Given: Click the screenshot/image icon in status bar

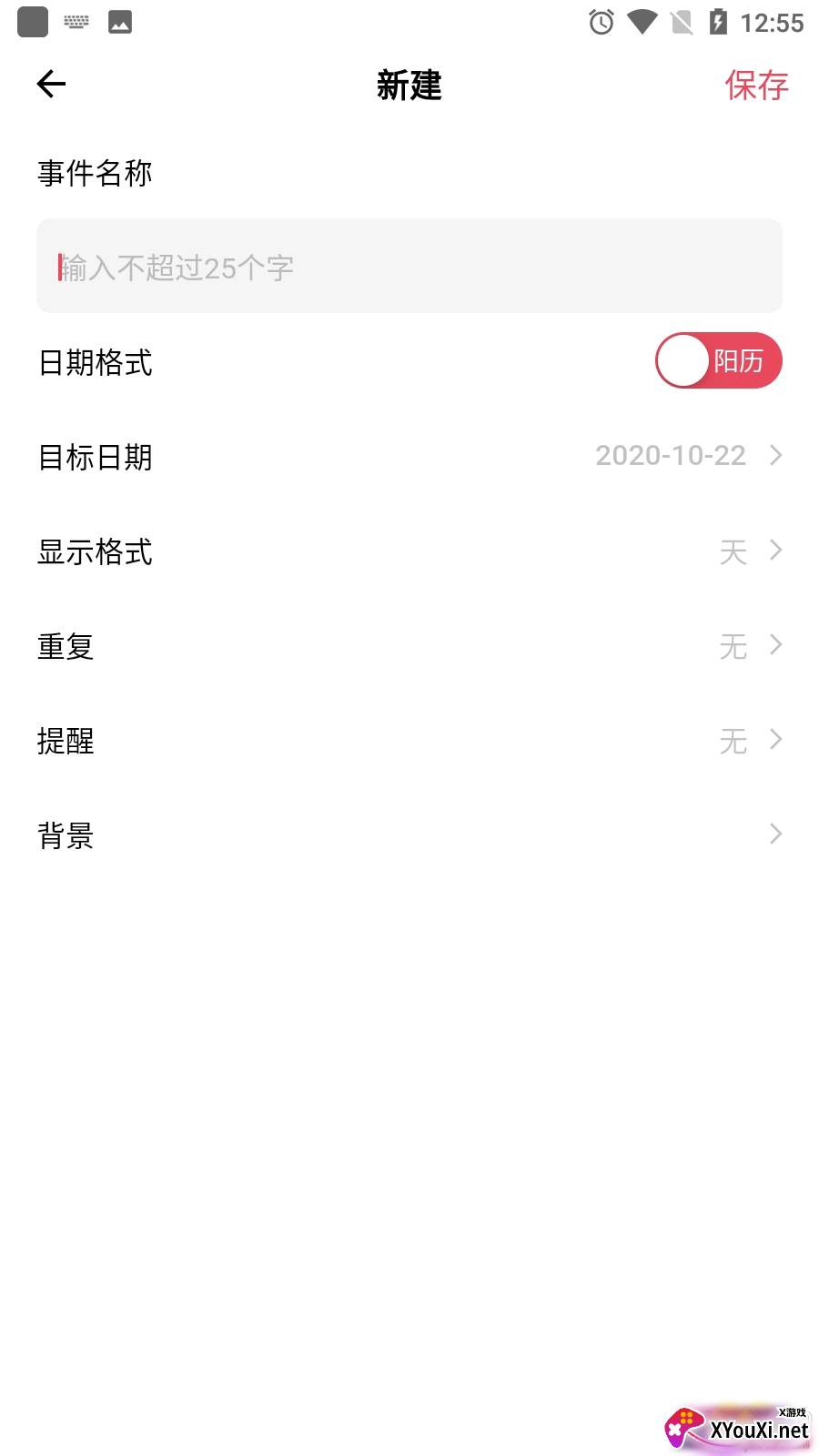Looking at the screenshot, I should tap(121, 22).
